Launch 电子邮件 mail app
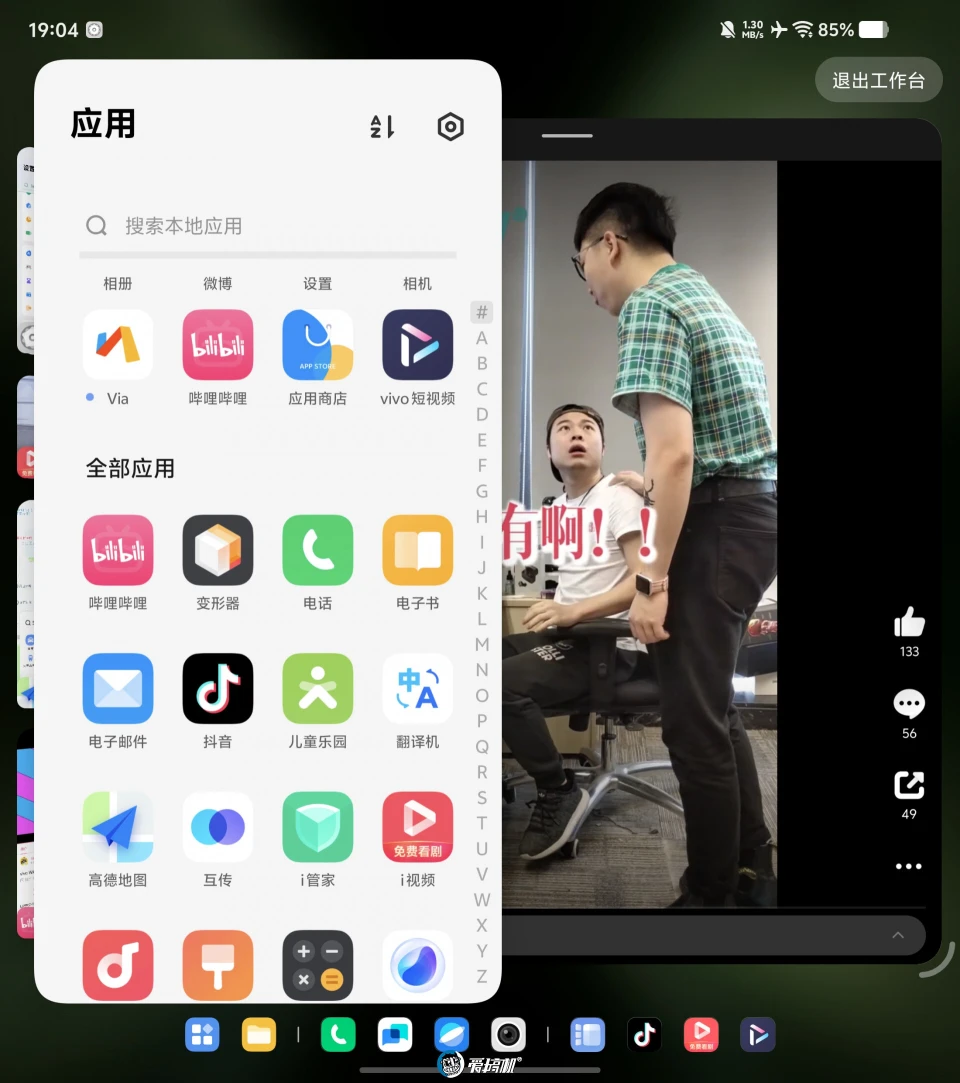Viewport: 960px width, 1083px height. tap(118, 689)
